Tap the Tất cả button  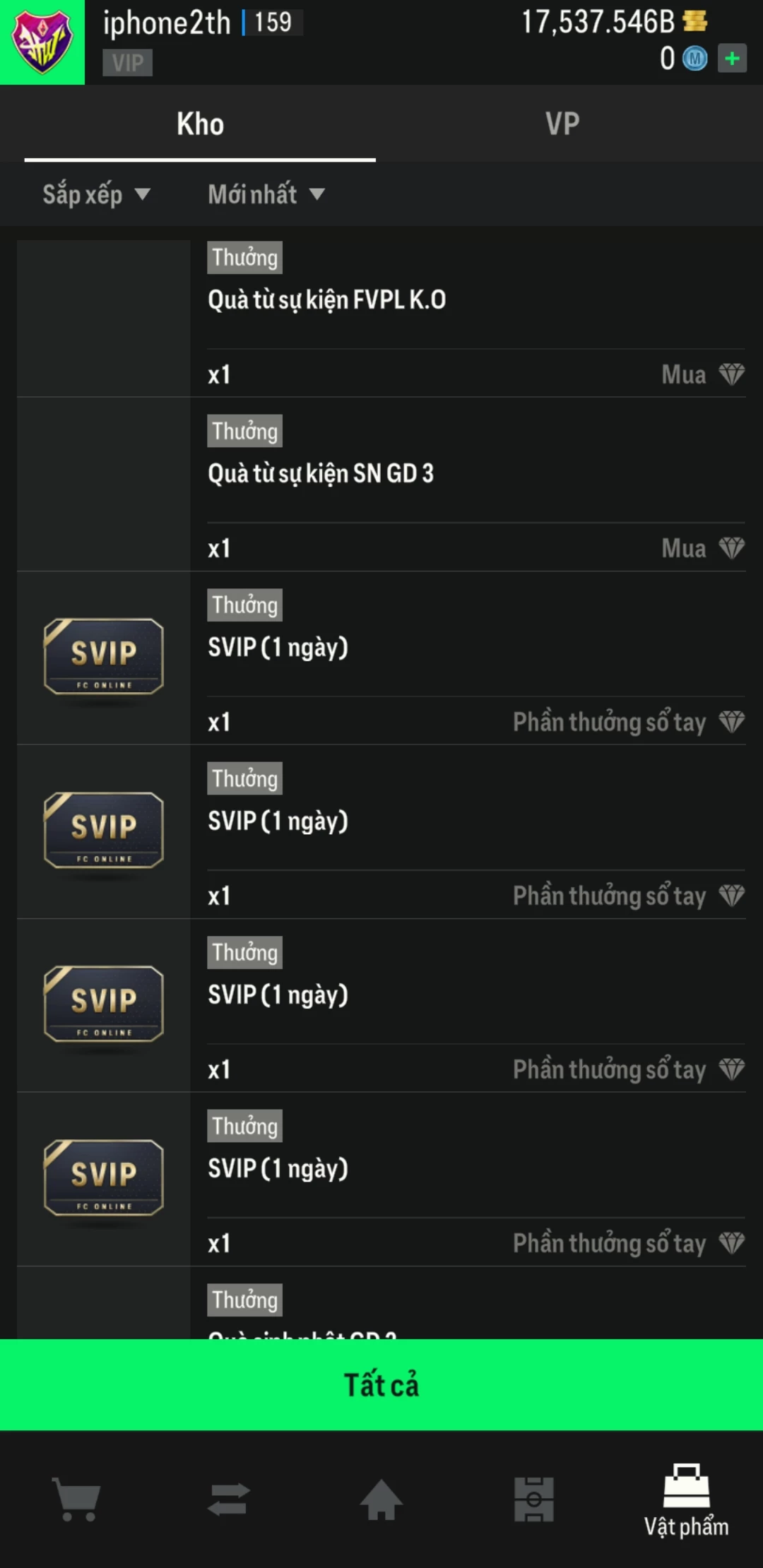point(381,1384)
